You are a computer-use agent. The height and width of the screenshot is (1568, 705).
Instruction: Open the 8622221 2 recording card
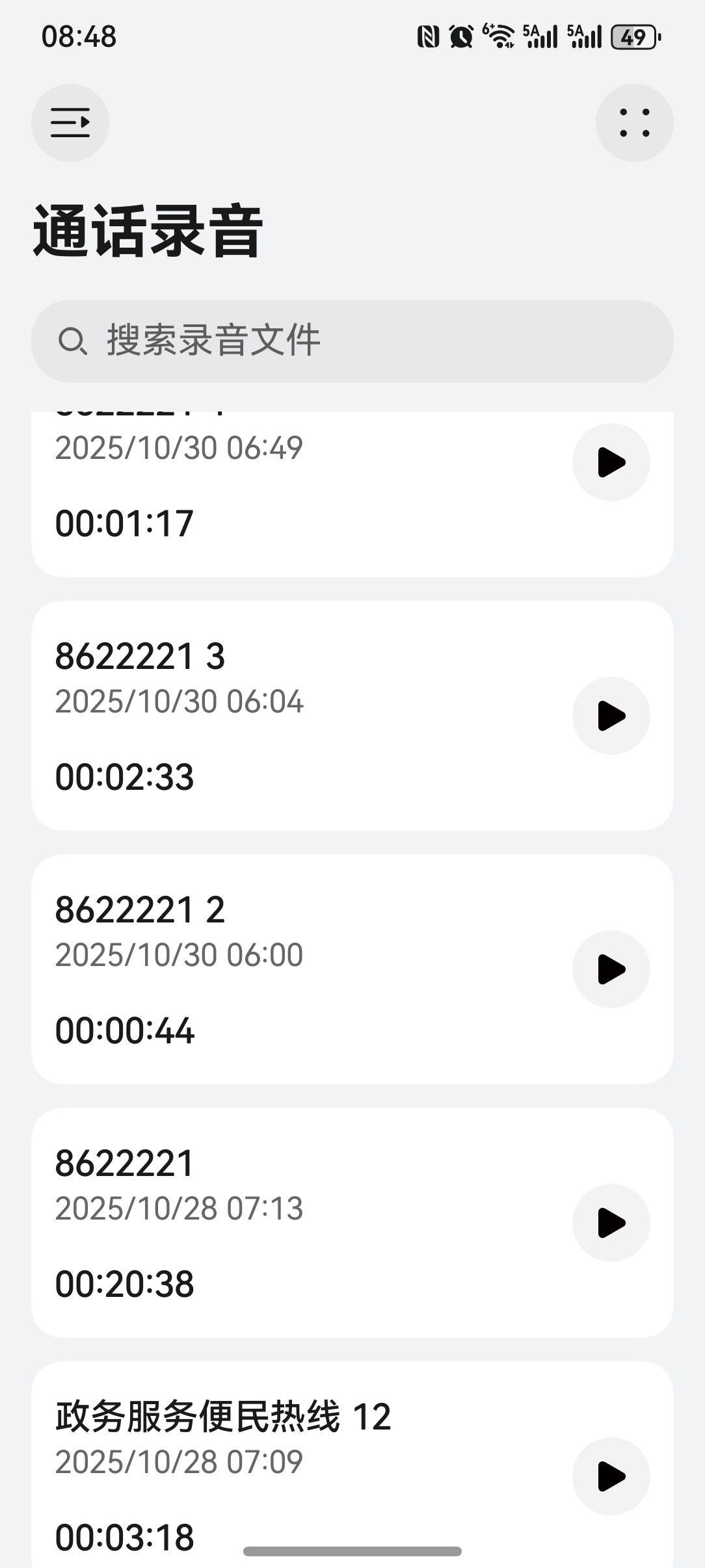(x=293, y=969)
